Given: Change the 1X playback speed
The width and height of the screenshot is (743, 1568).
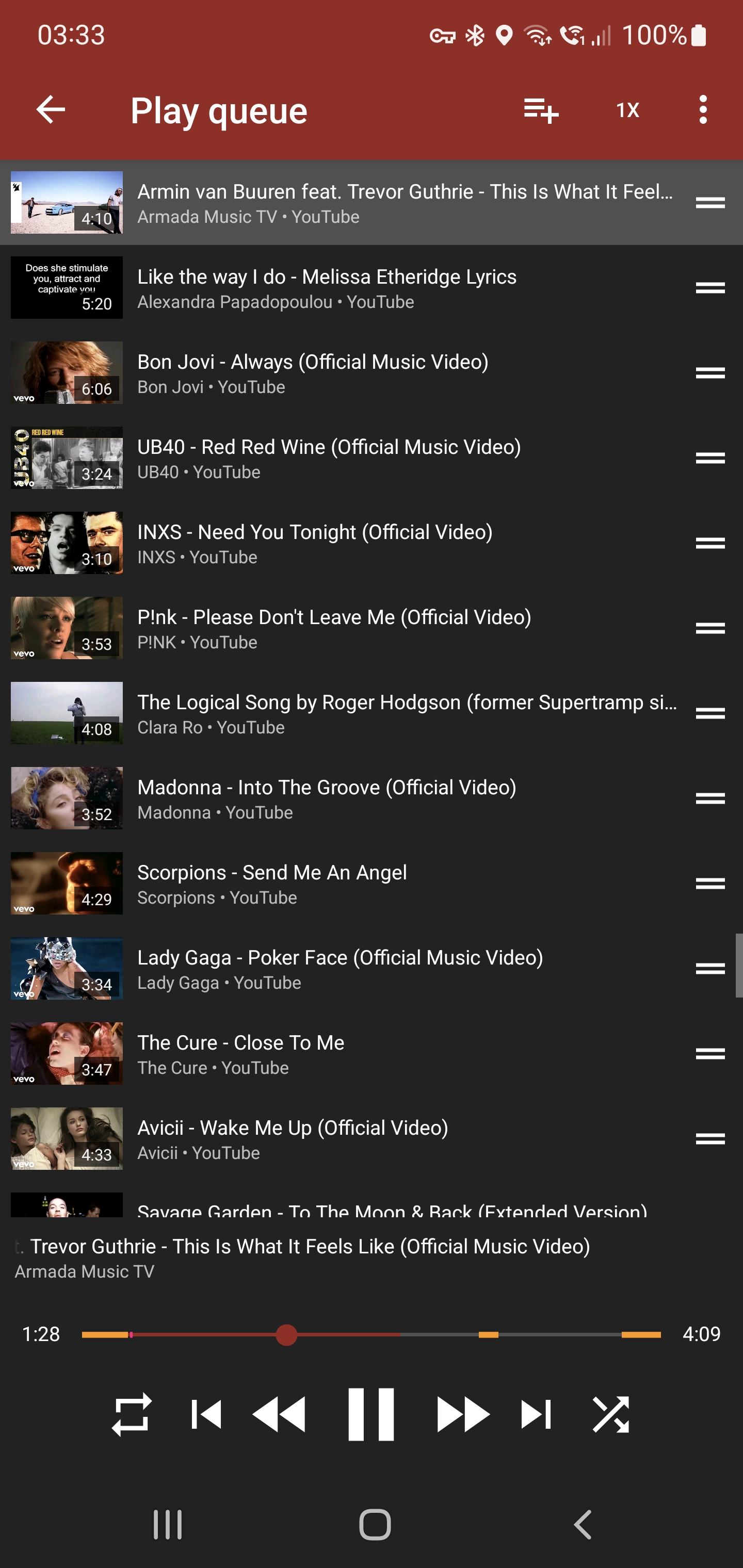Looking at the screenshot, I should coord(627,110).
